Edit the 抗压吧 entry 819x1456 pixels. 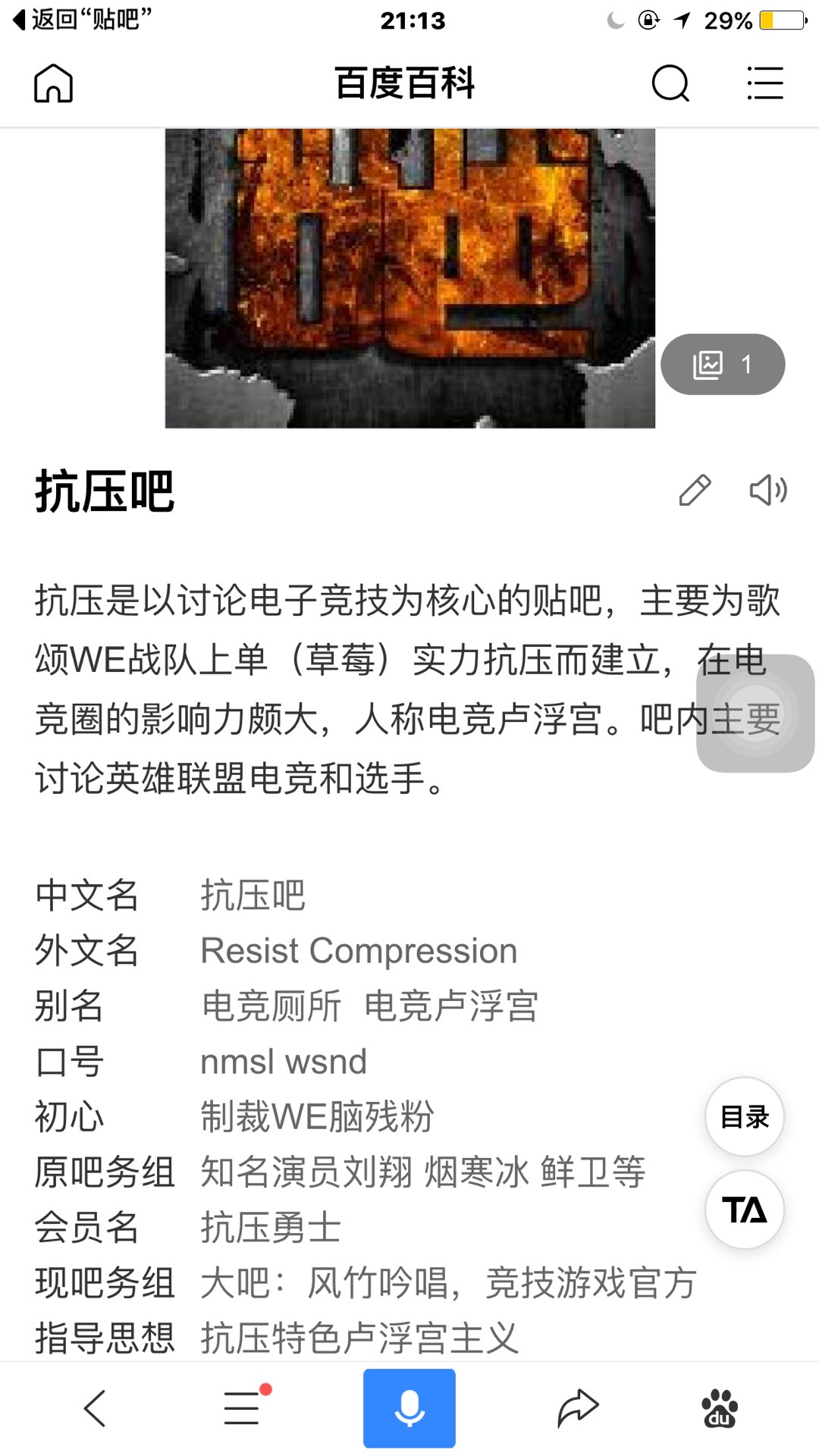pyautogui.click(x=695, y=490)
